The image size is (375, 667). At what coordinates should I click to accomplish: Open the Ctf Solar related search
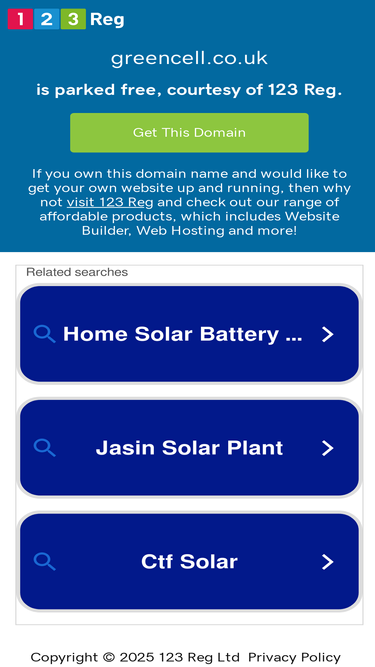pyautogui.click(x=189, y=562)
